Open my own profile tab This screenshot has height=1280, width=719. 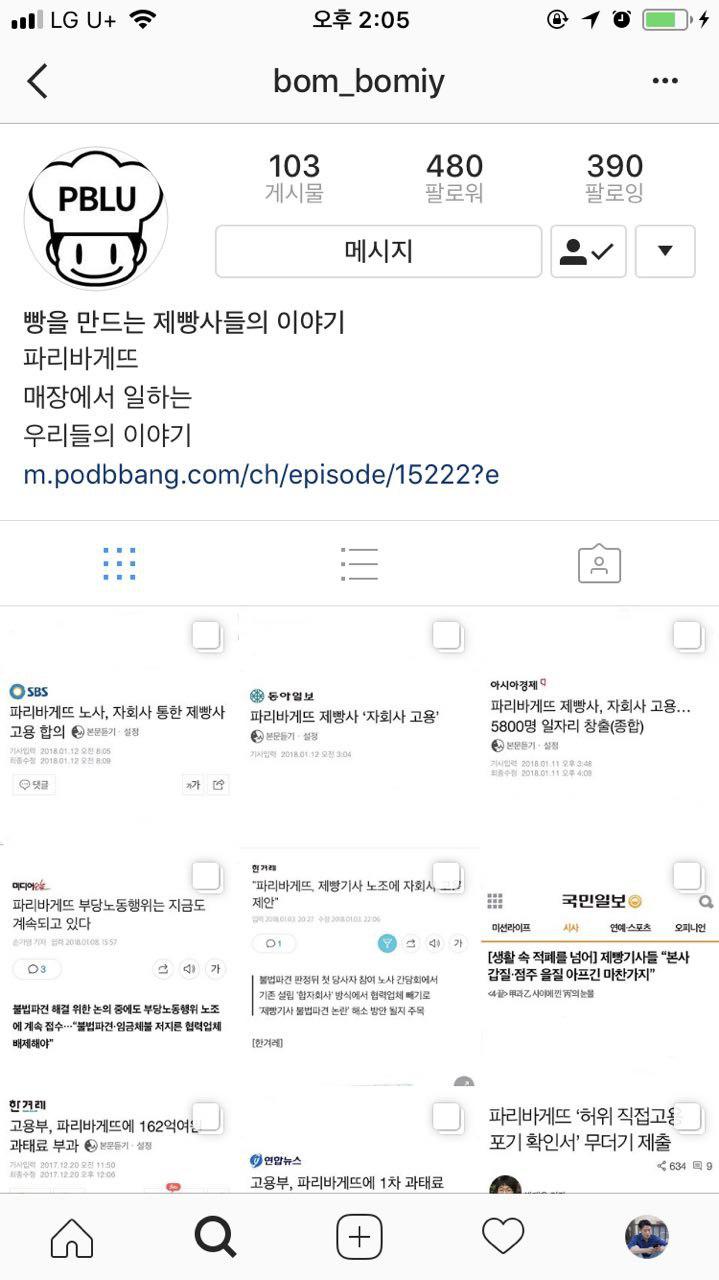(x=646, y=1238)
